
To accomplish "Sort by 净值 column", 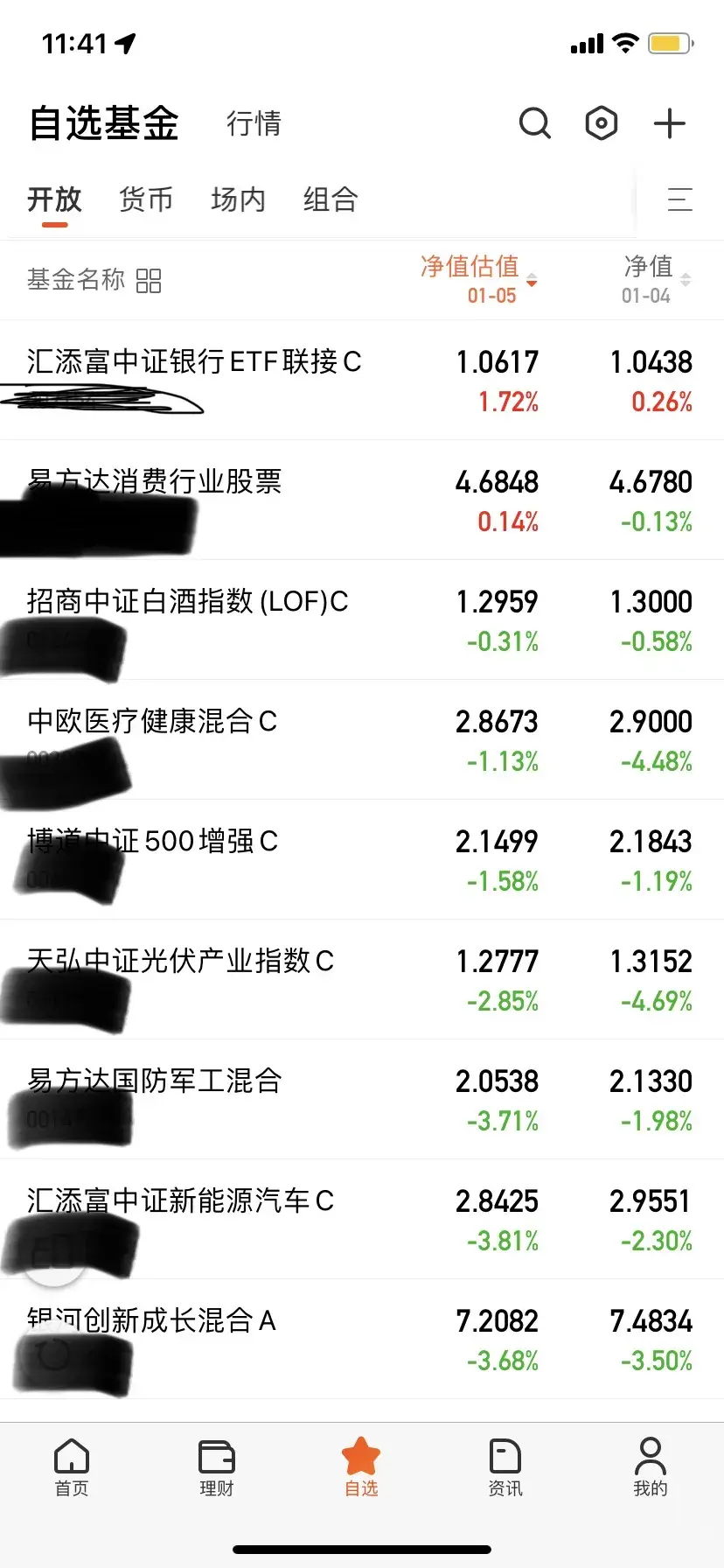I will tap(657, 279).
